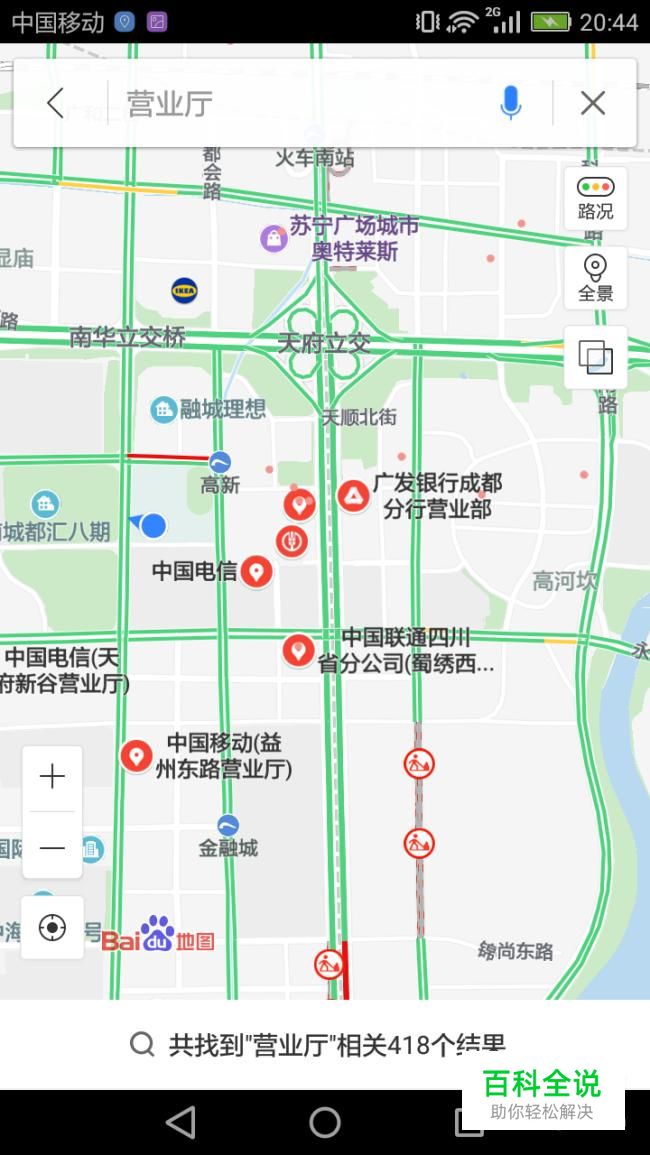Expand the 418 search results list

tap(324, 1044)
